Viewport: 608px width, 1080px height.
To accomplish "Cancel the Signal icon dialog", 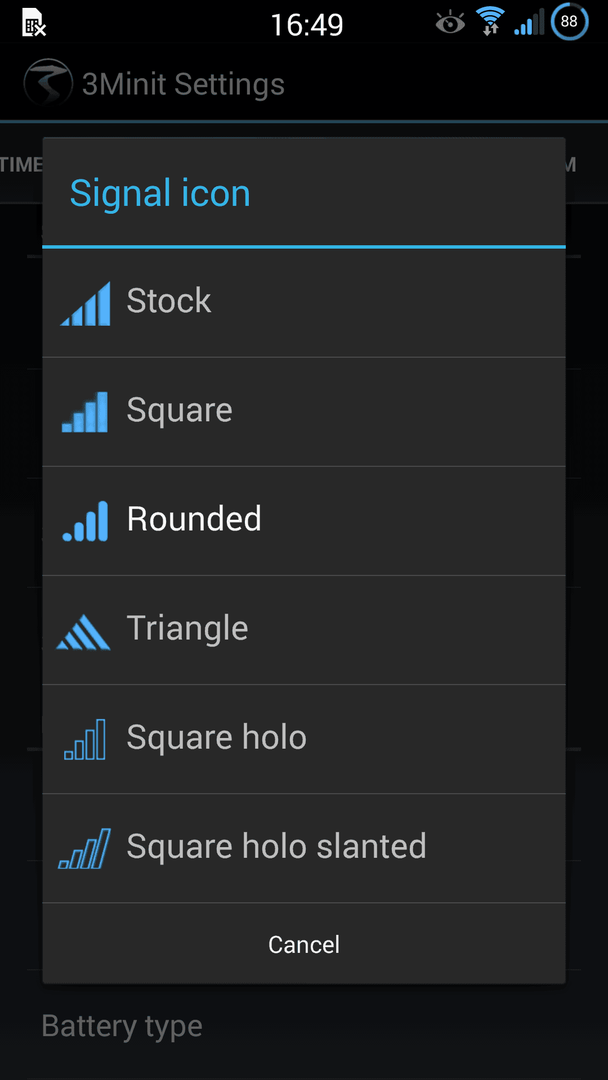I will click(304, 944).
